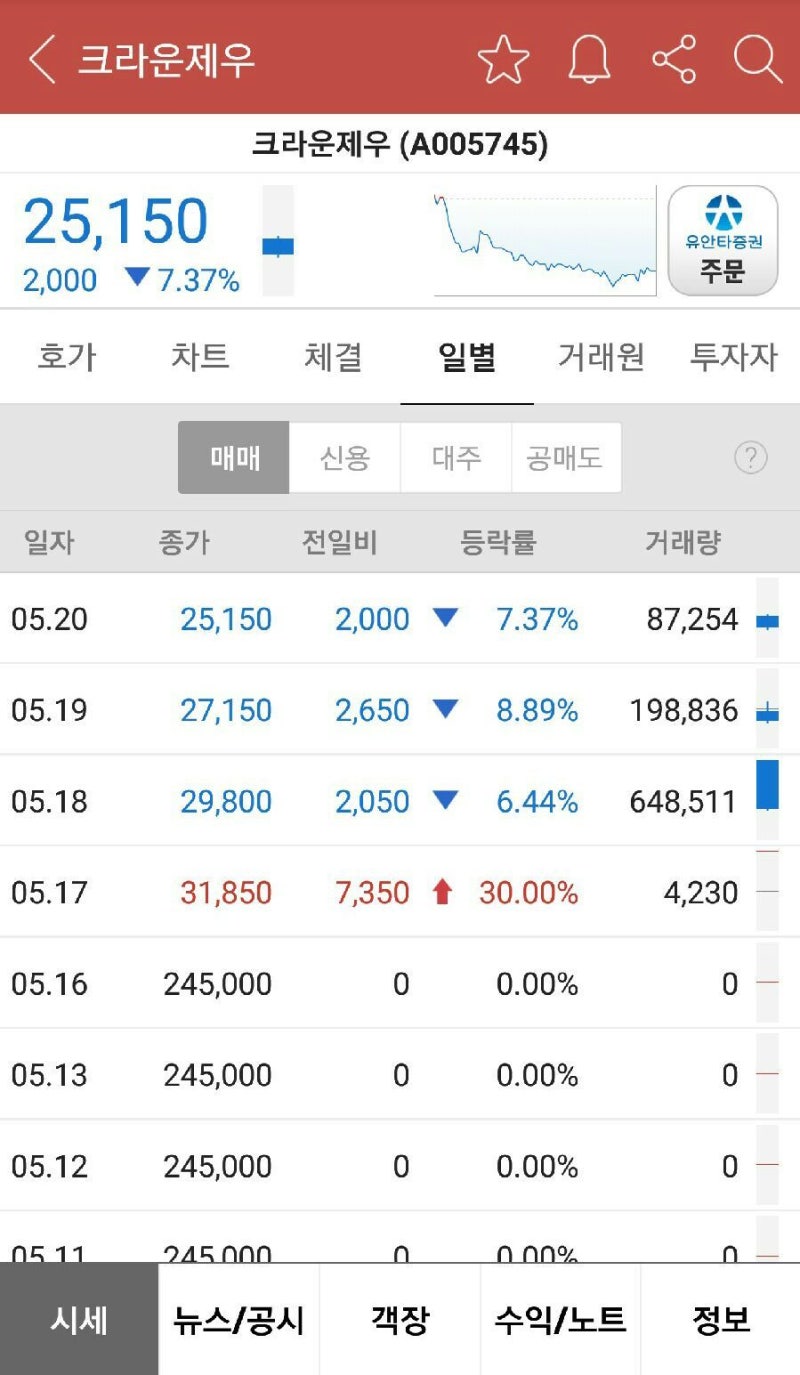This screenshot has height=1375, width=800.
Task: Open the 투자자 tab at the right
Action: [x=735, y=357]
